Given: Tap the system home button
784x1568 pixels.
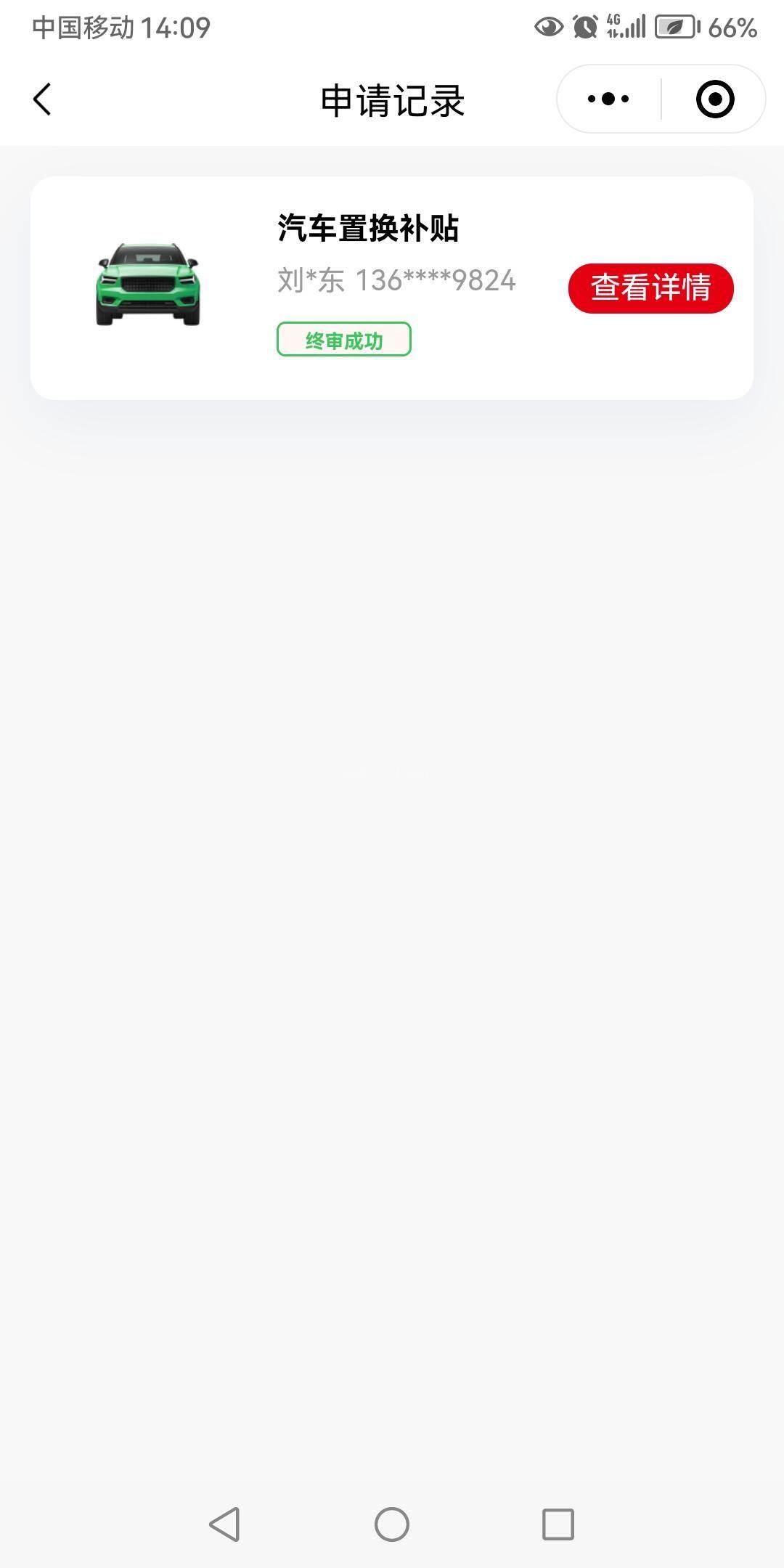Looking at the screenshot, I should pyautogui.click(x=392, y=1524).
